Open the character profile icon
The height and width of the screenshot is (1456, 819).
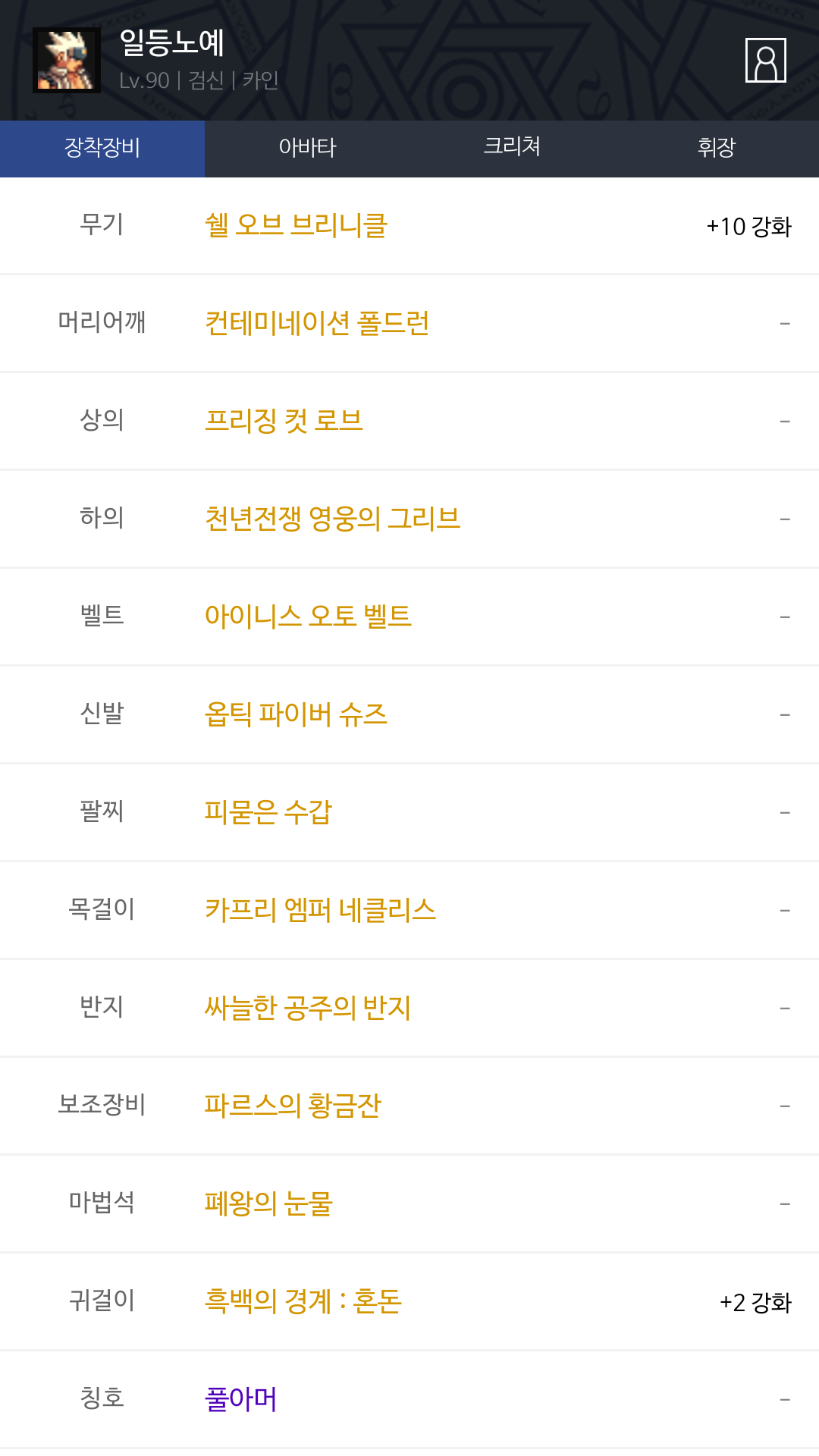coord(765,61)
